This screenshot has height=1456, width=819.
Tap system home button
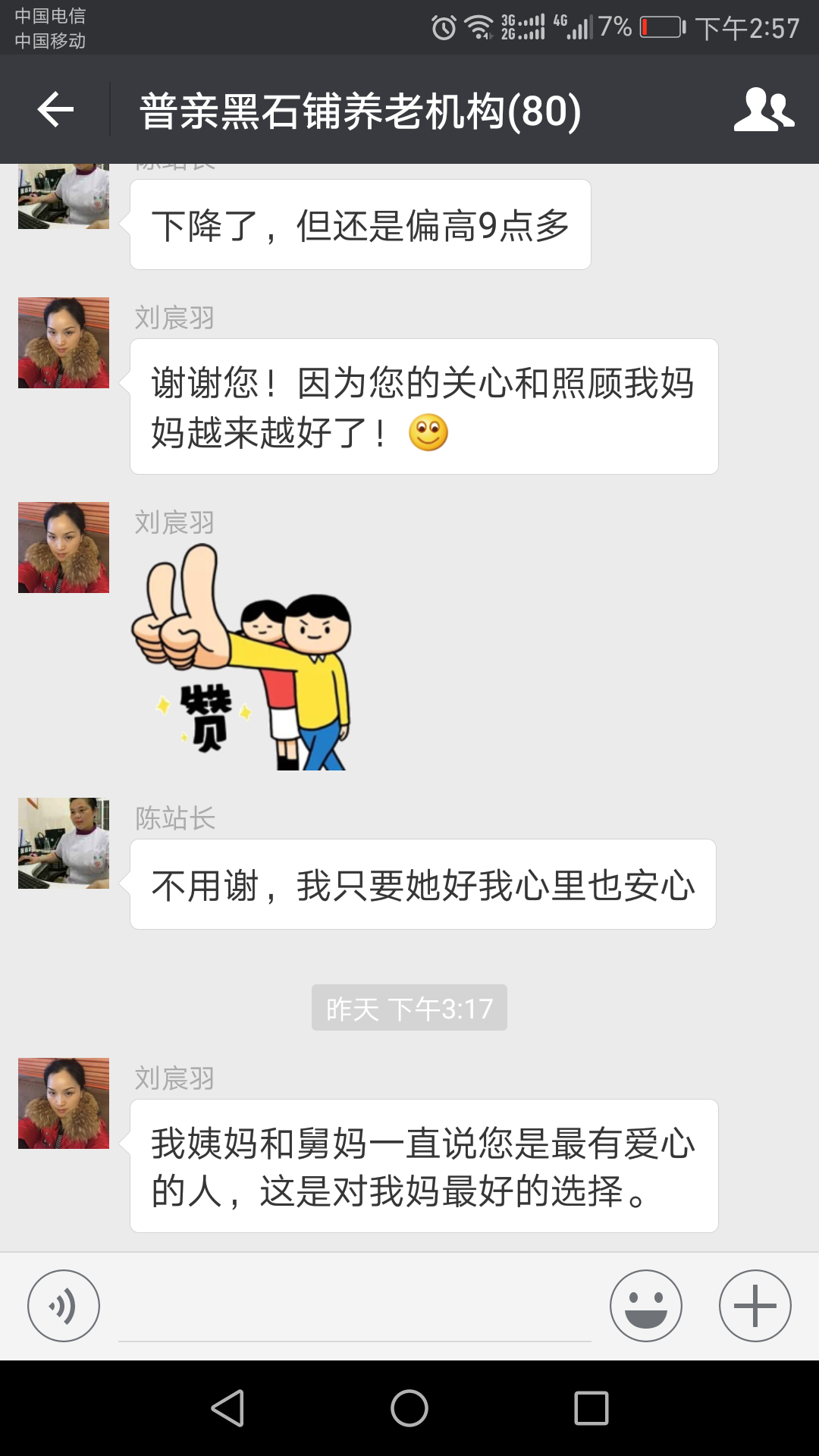tap(409, 1408)
